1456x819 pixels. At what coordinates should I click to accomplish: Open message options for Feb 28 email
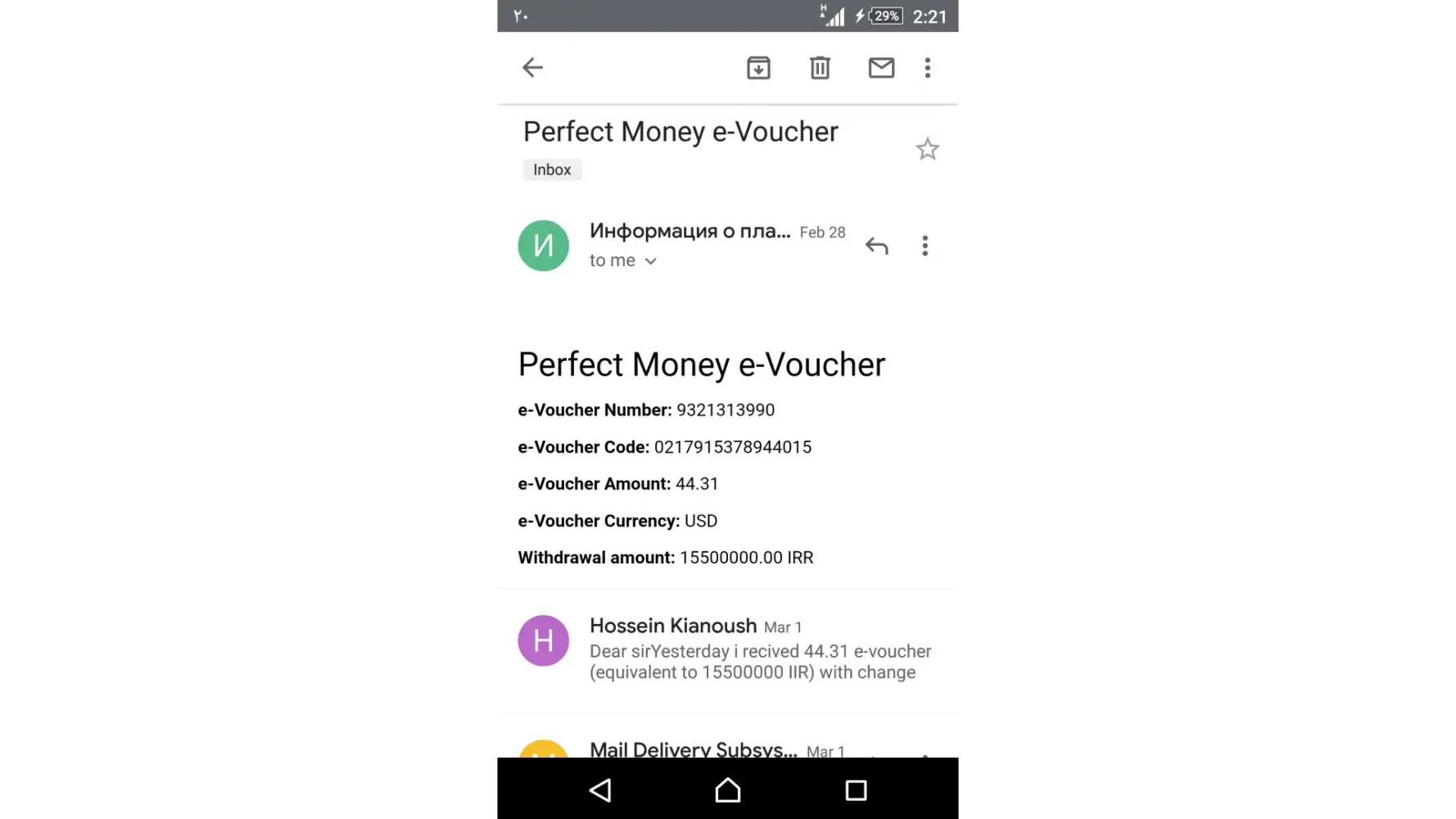click(925, 246)
